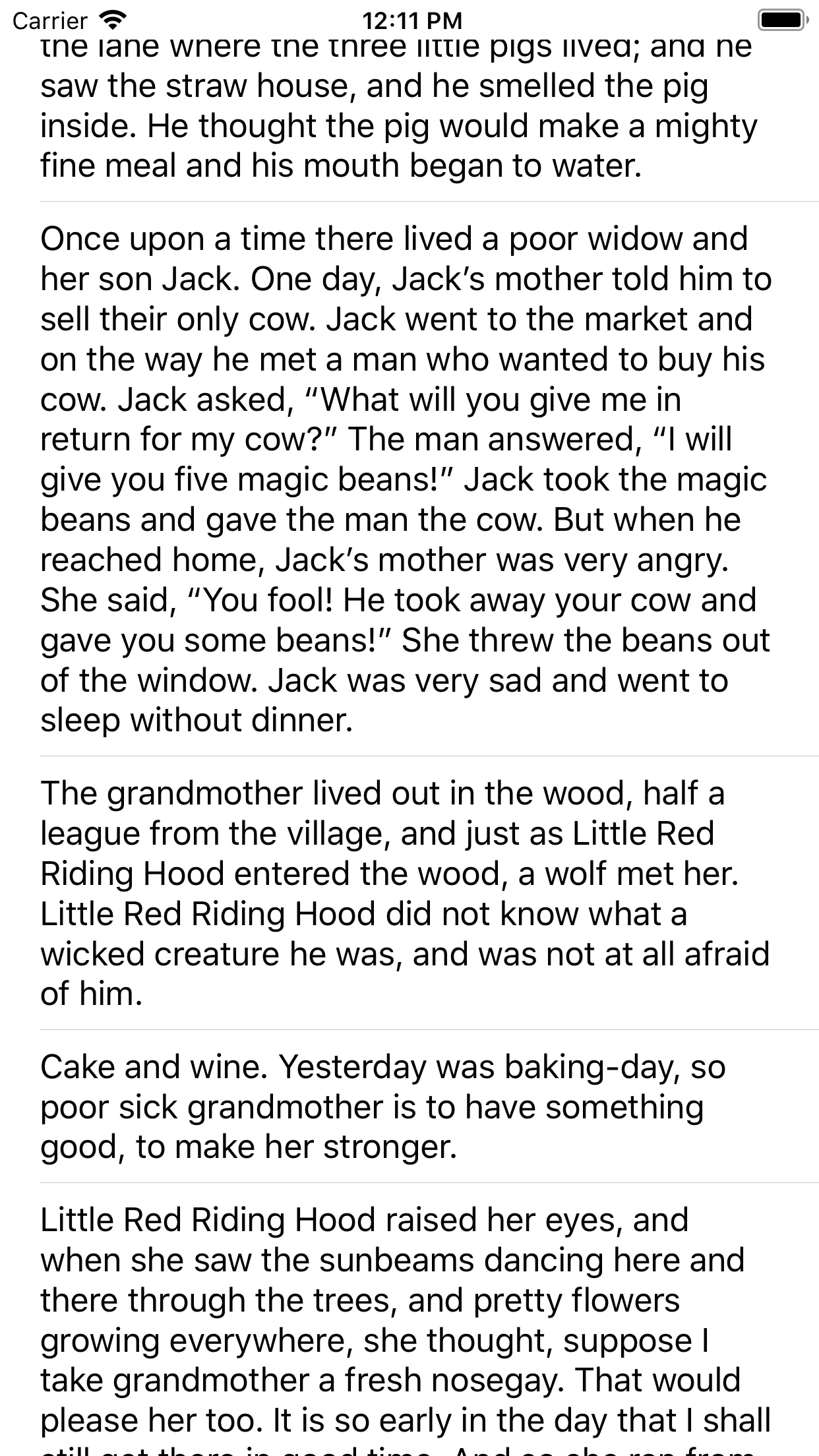
Task: Choose the row starting 'The grandmother lived out'
Action: [409, 893]
